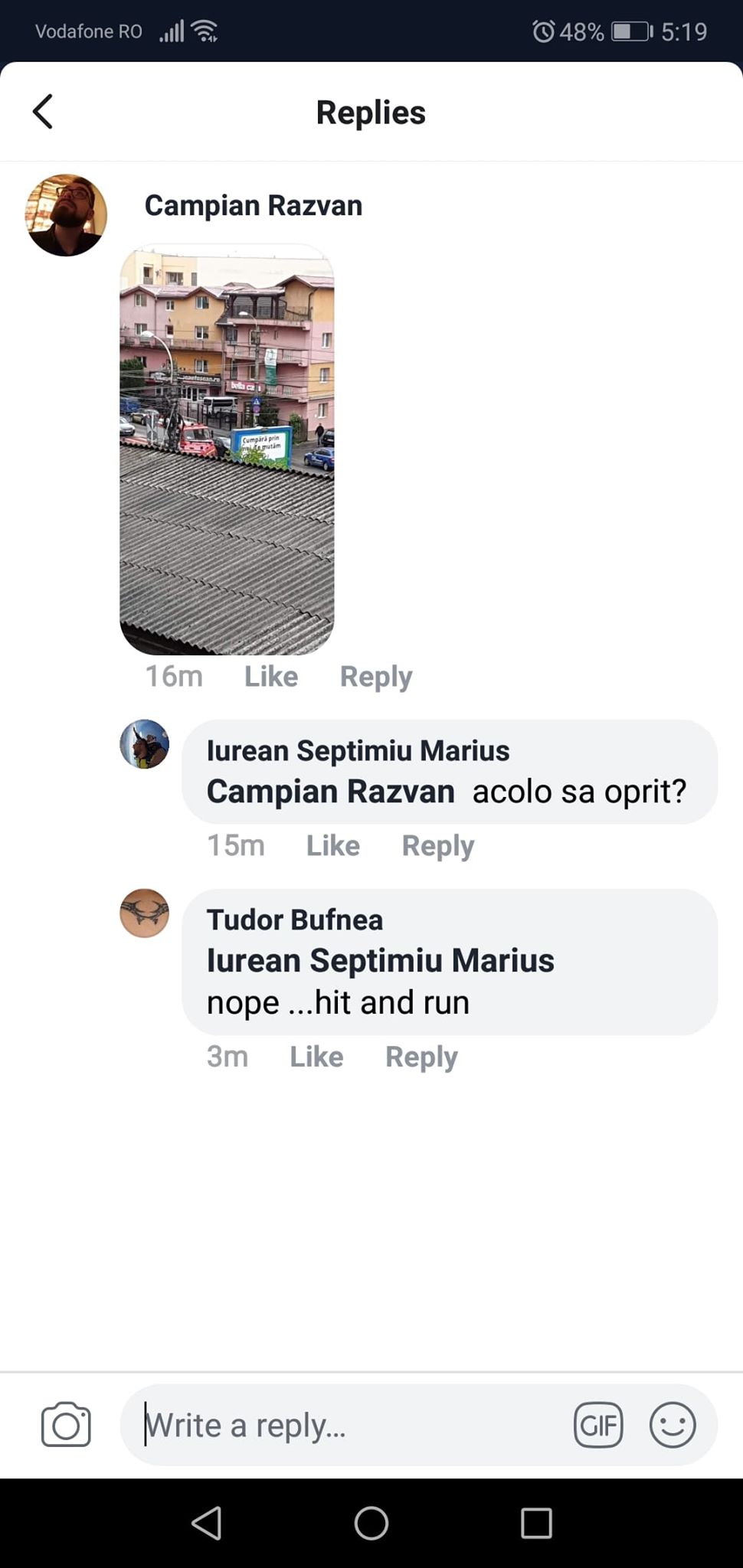Viewport: 743px width, 1568px height.
Task: Reply to Campian Razvan's photo comment
Action: (375, 676)
